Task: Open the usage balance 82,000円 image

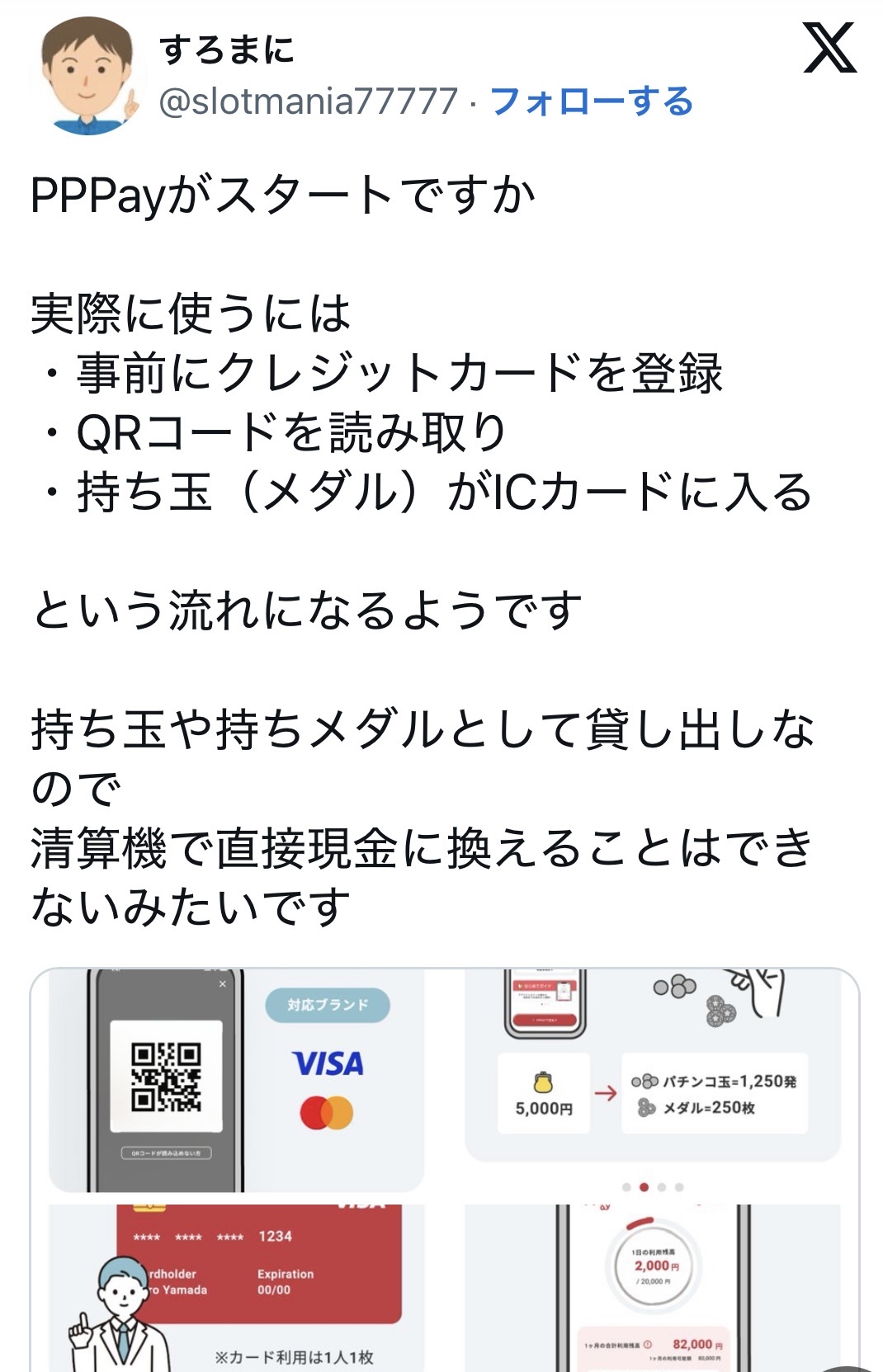Action: (653, 1288)
